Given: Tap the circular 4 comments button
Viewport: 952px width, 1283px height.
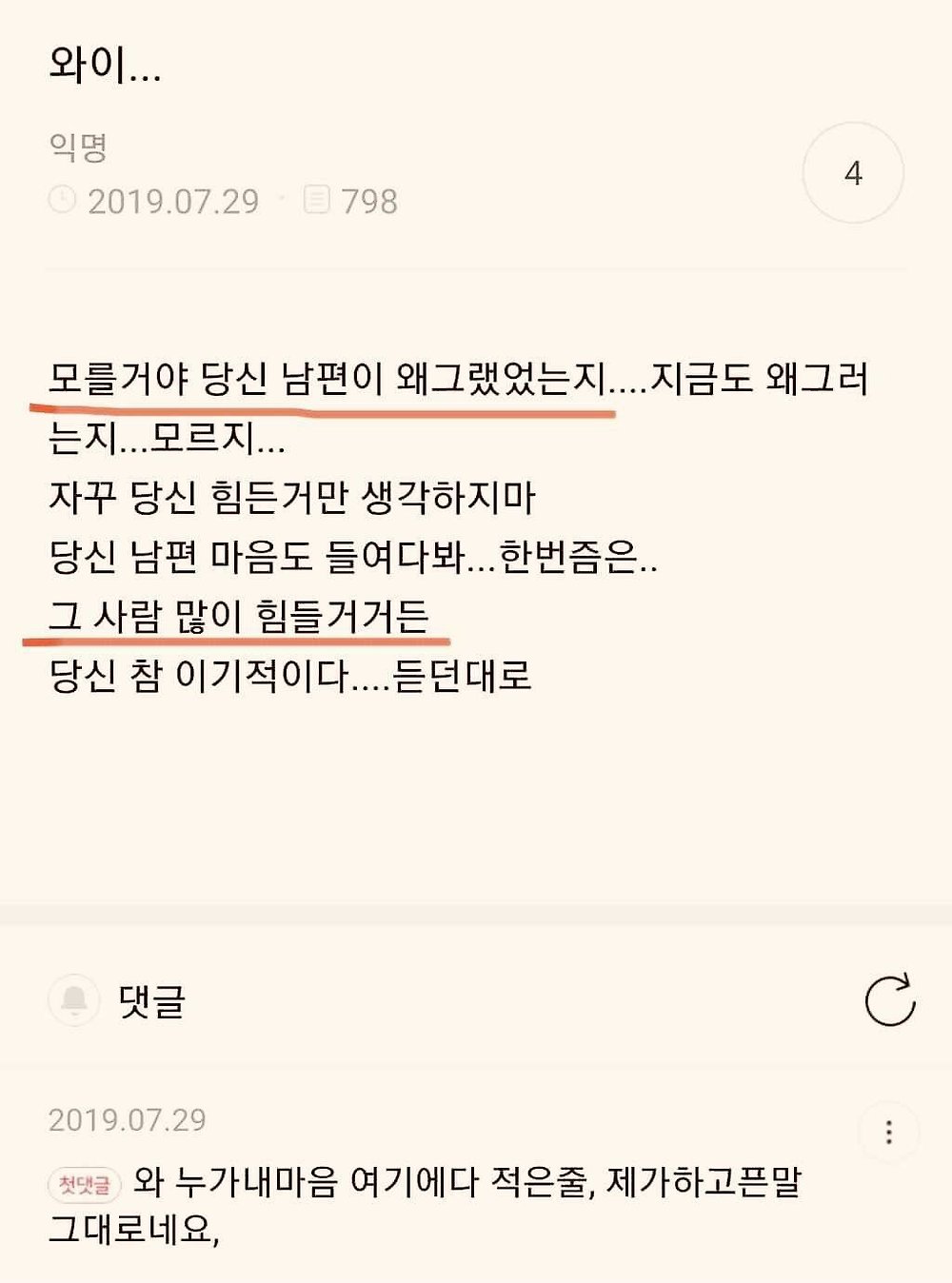Looking at the screenshot, I should (853, 173).
